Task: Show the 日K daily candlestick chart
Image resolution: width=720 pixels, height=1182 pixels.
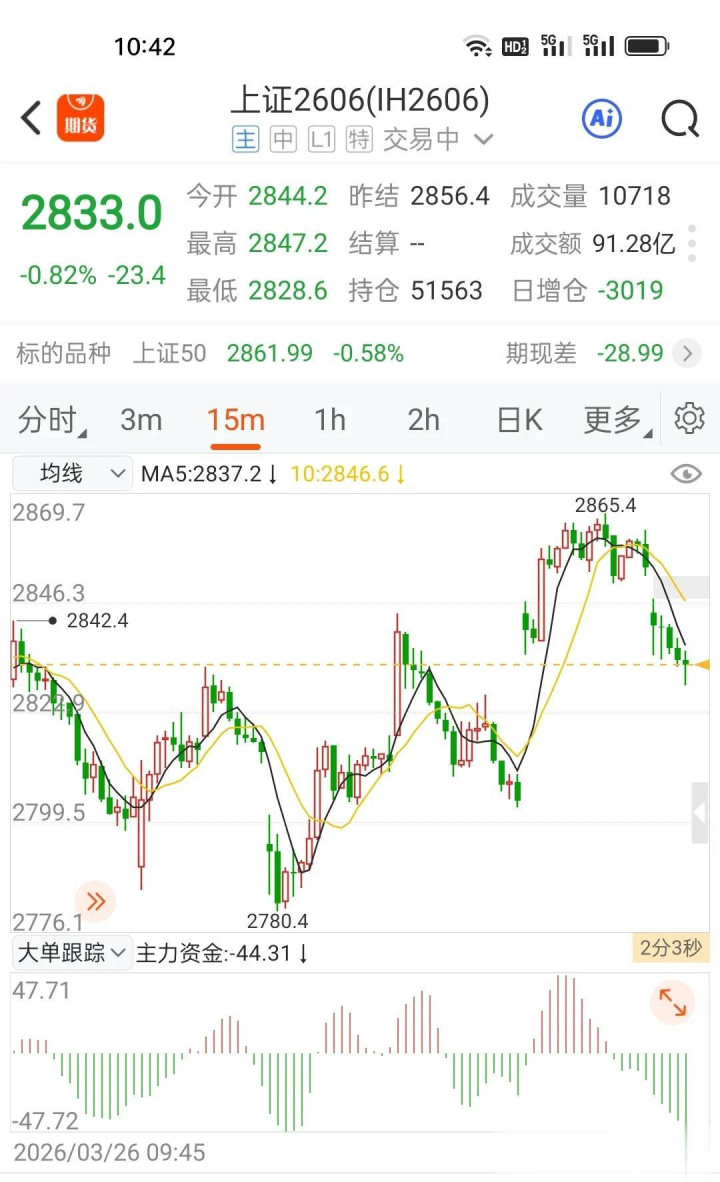Action: 519,421
